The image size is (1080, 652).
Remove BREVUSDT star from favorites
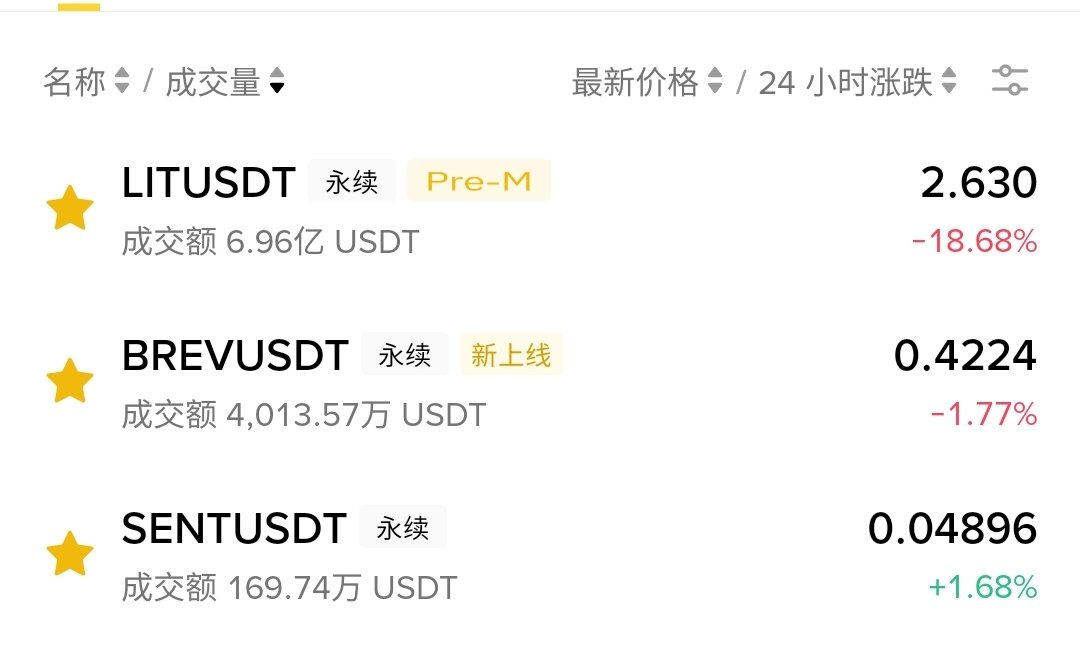[70, 382]
